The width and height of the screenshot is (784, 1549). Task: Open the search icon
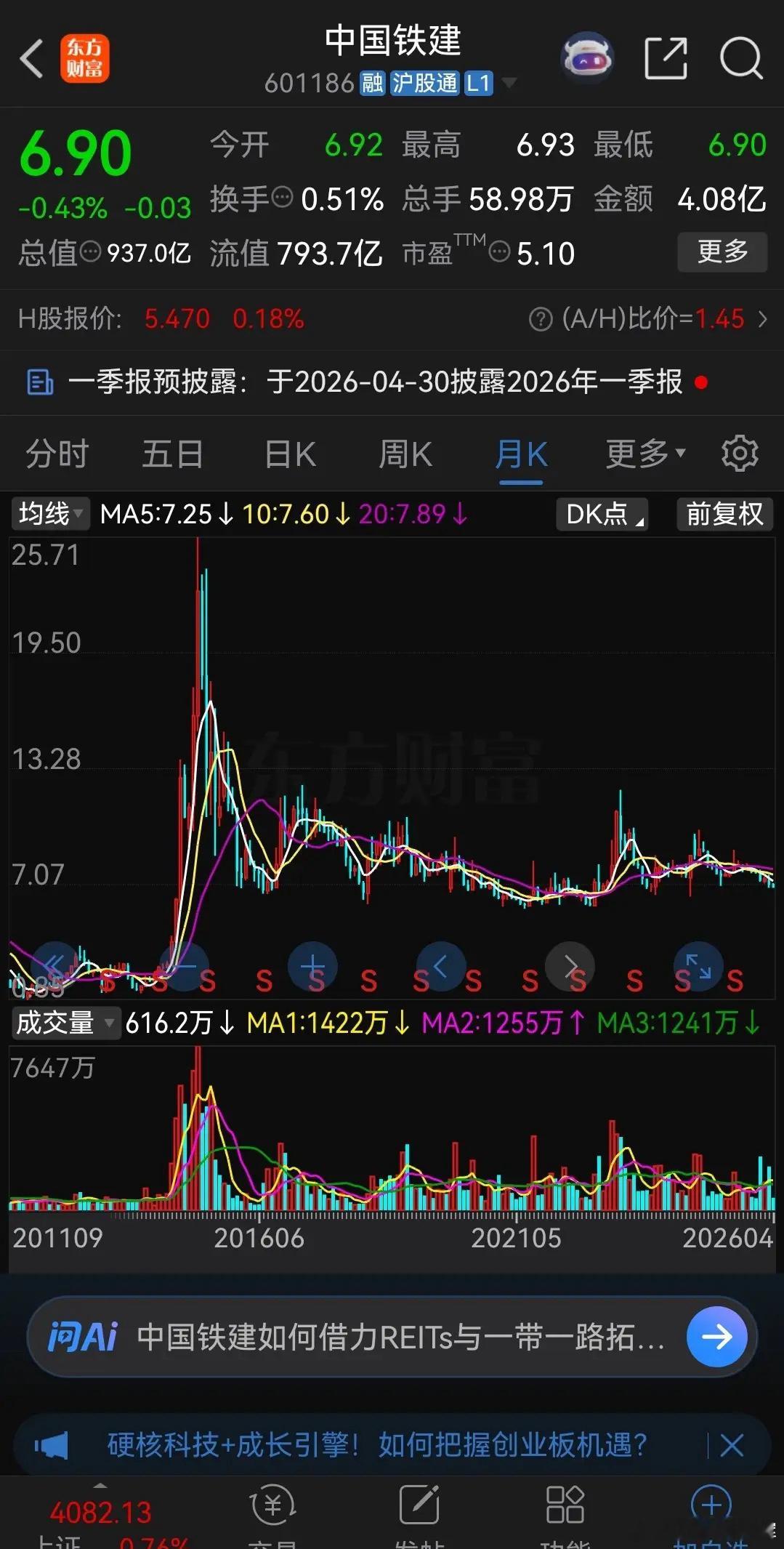pos(741,56)
